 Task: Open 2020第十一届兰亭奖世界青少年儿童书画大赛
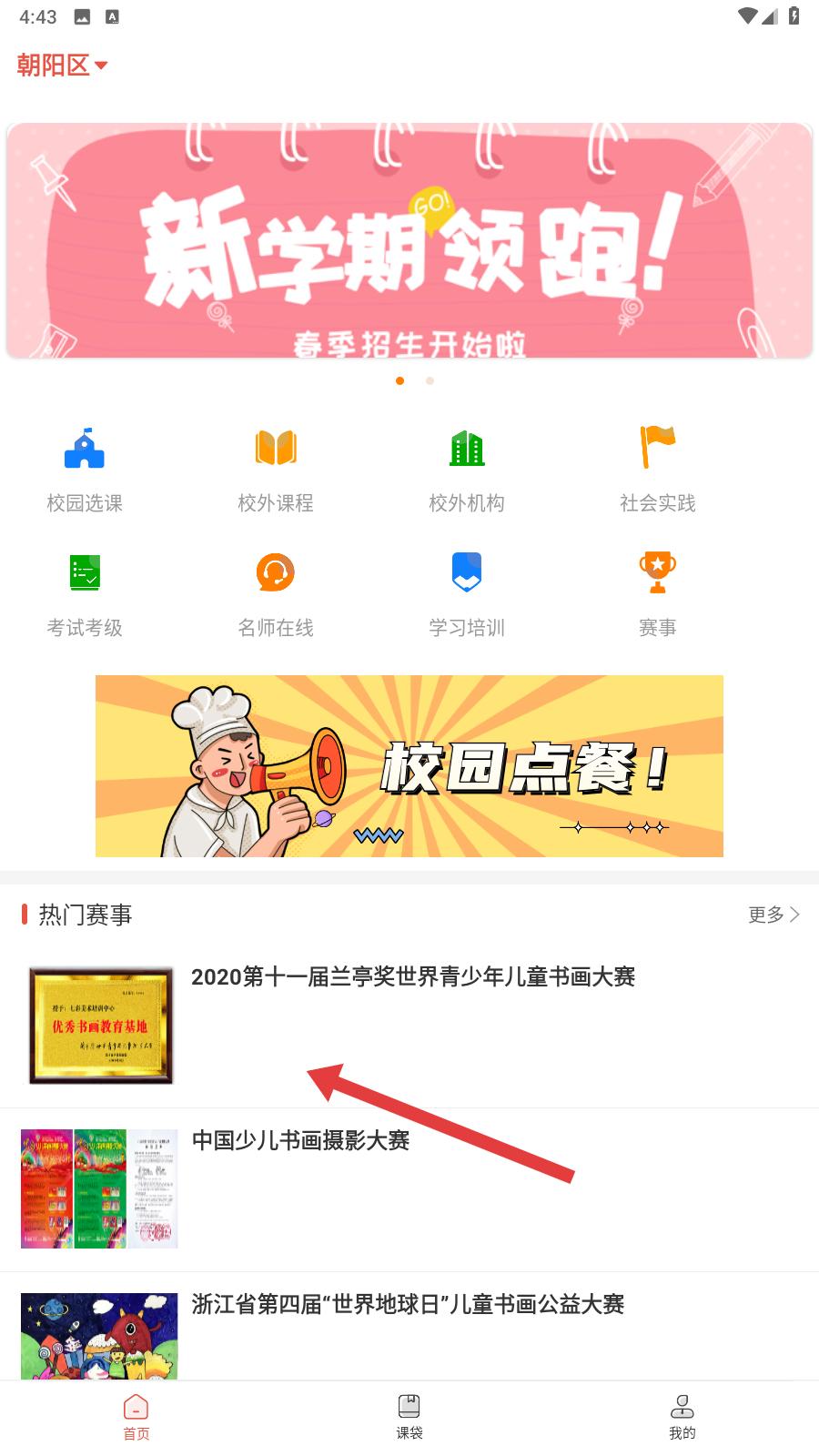click(409, 1026)
